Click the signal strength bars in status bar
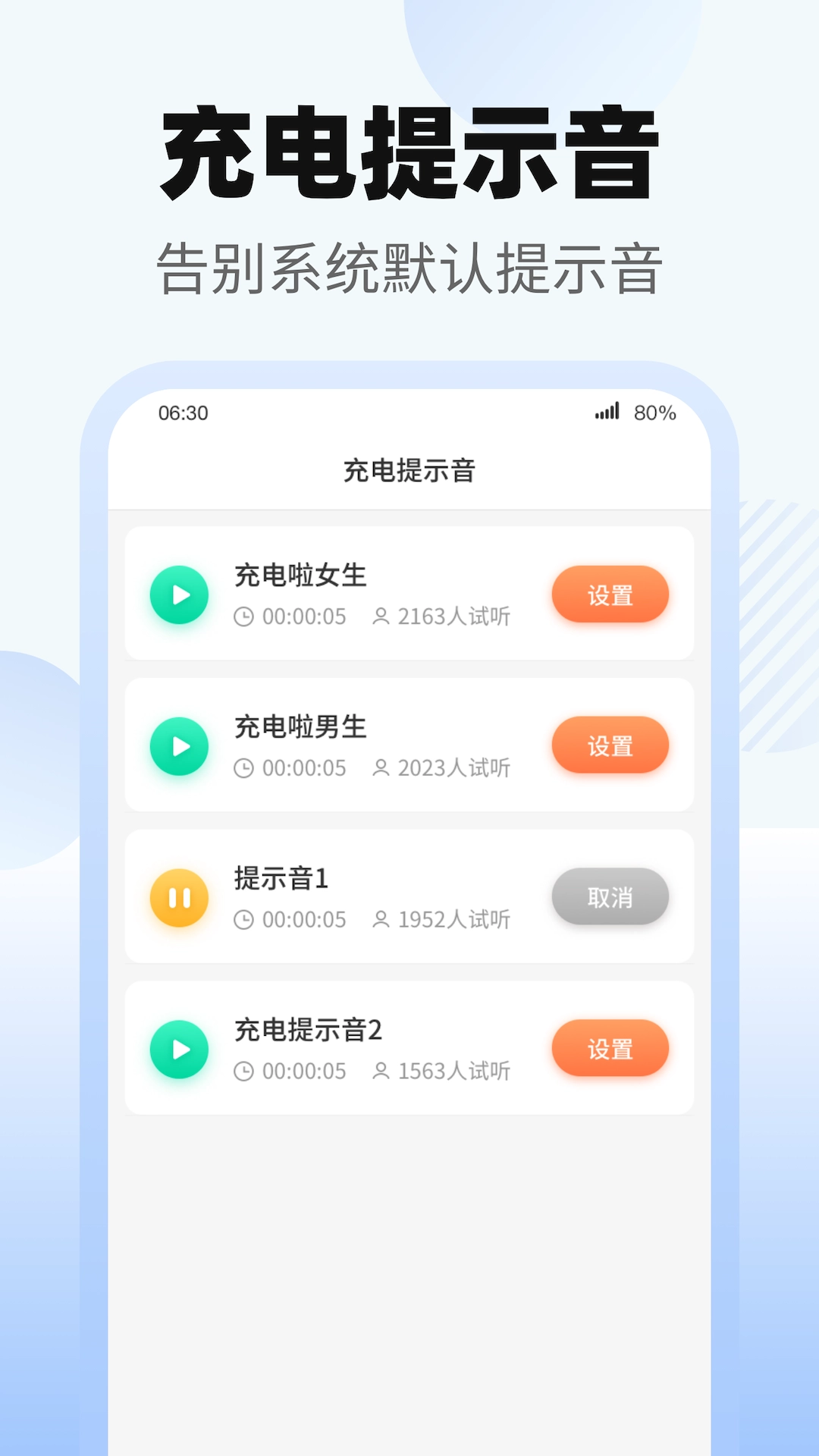 (607, 413)
